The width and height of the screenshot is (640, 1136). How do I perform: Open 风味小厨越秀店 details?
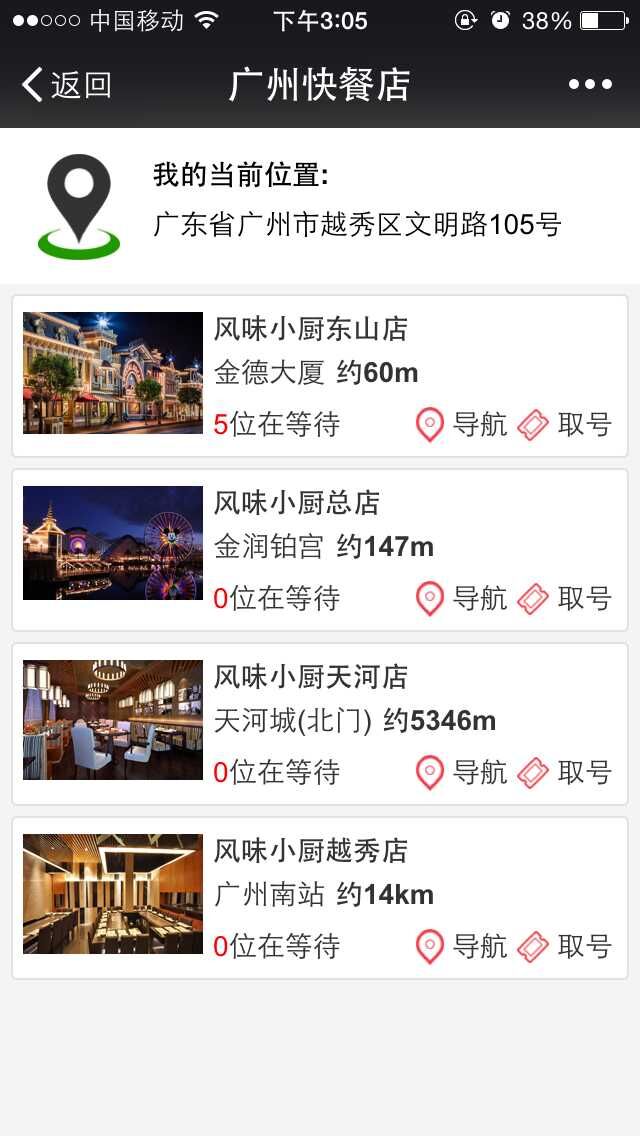pyautogui.click(x=310, y=851)
